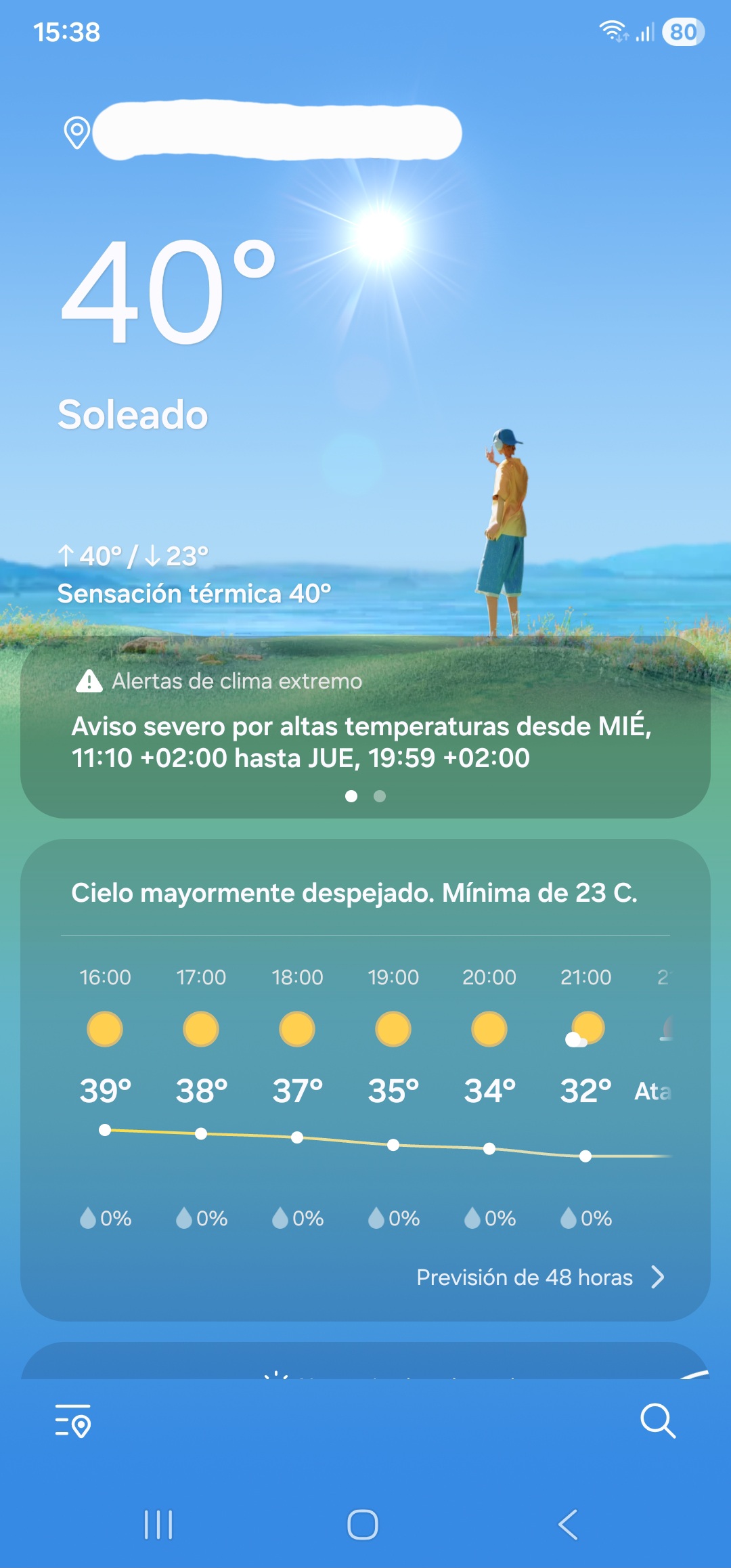The height and width of the screenshot is (1568, 731).
Task: Go to the system home screen
Action: [363, 1525]
